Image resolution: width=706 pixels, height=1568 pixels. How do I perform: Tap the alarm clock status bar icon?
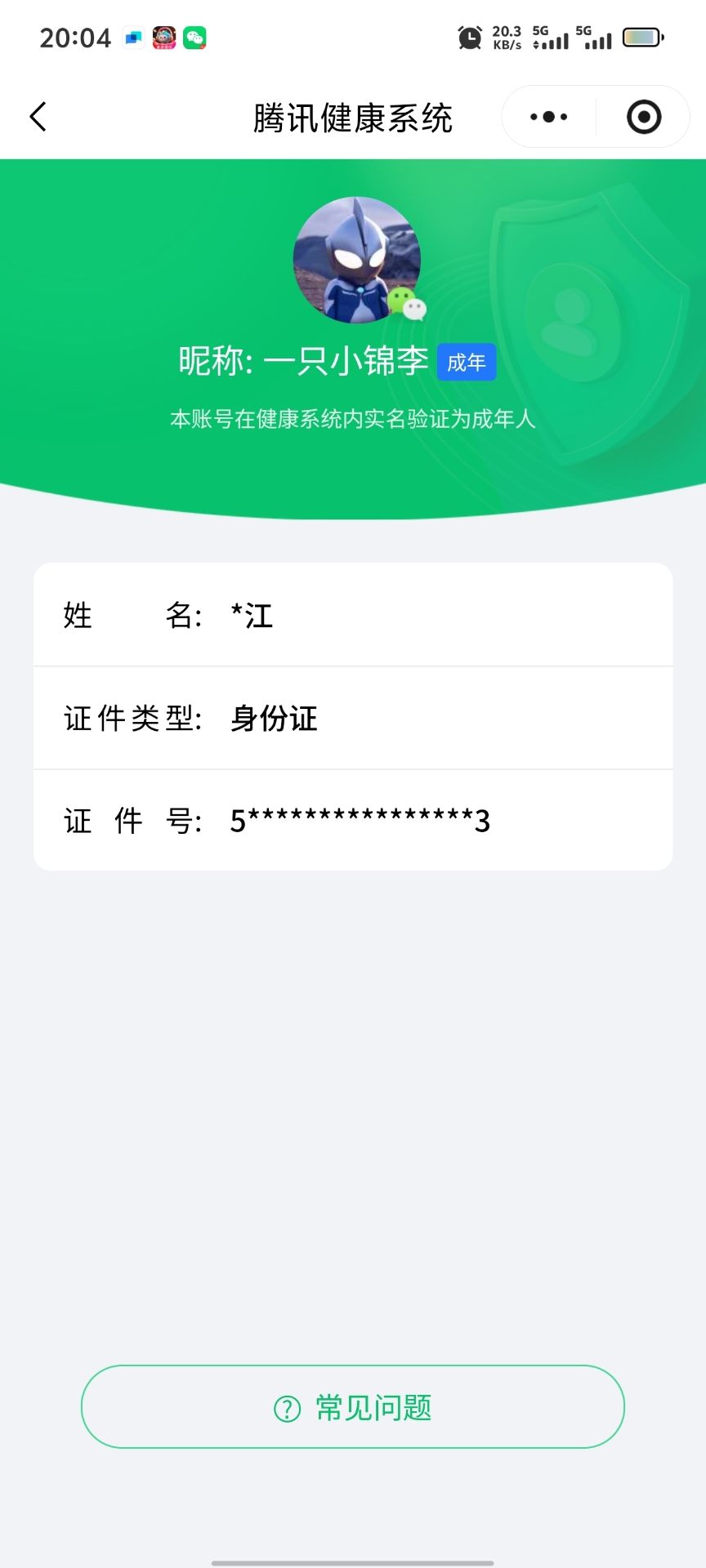pyautogui.click(x=470, y=38)
